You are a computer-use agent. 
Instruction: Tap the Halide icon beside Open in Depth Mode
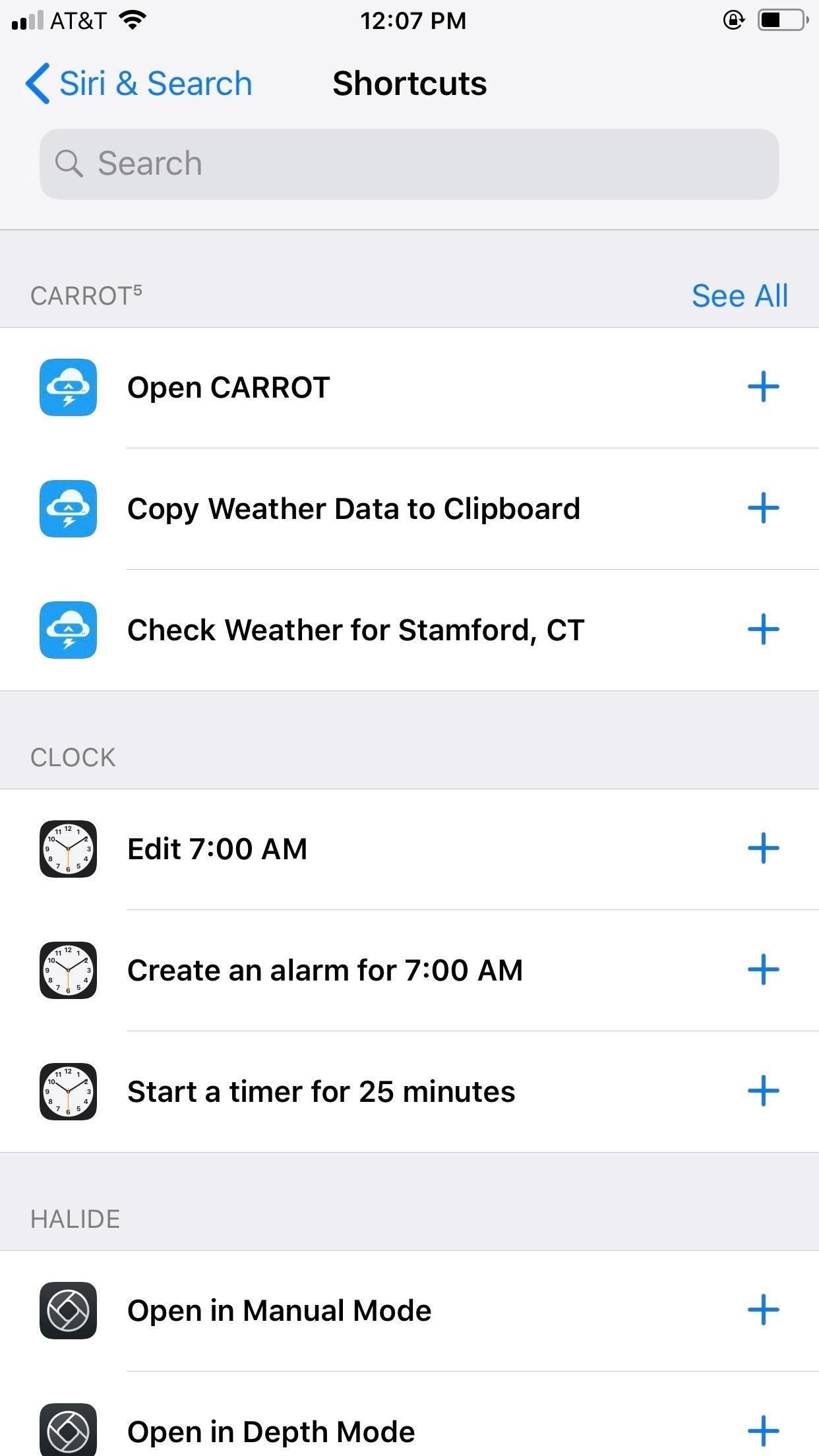pyautogui.click(x=68, y=1431)
